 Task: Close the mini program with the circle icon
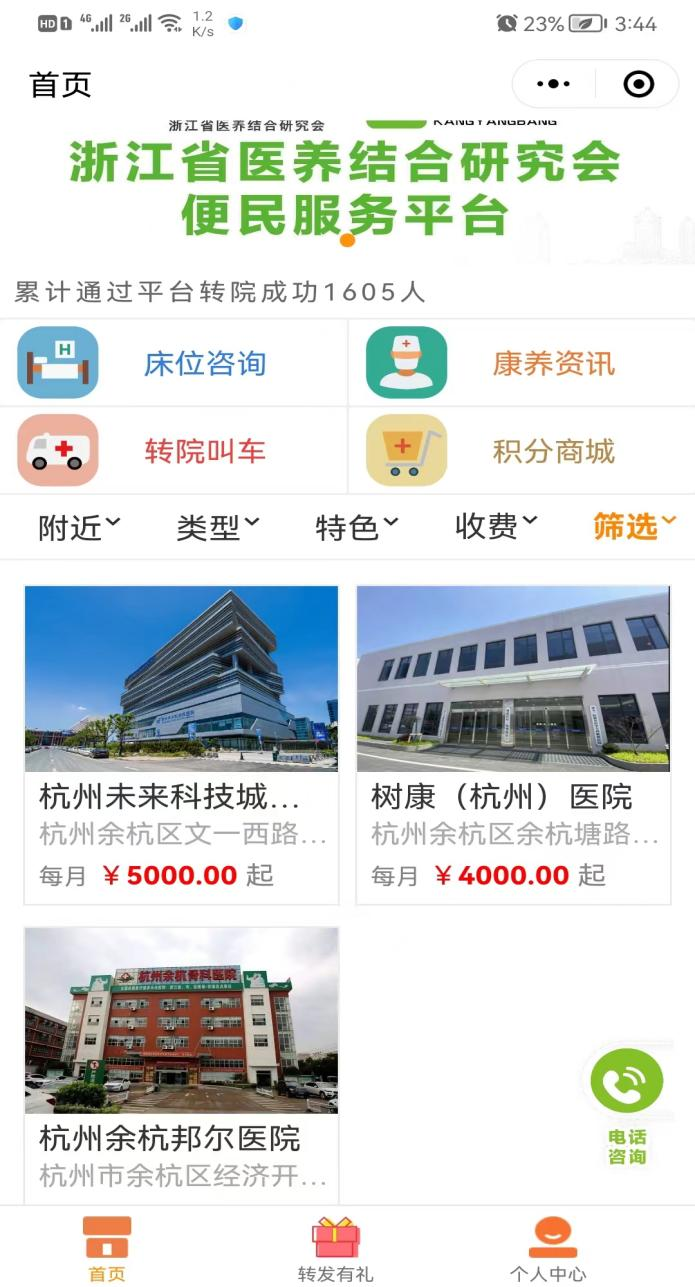click(x=638, y=84)
